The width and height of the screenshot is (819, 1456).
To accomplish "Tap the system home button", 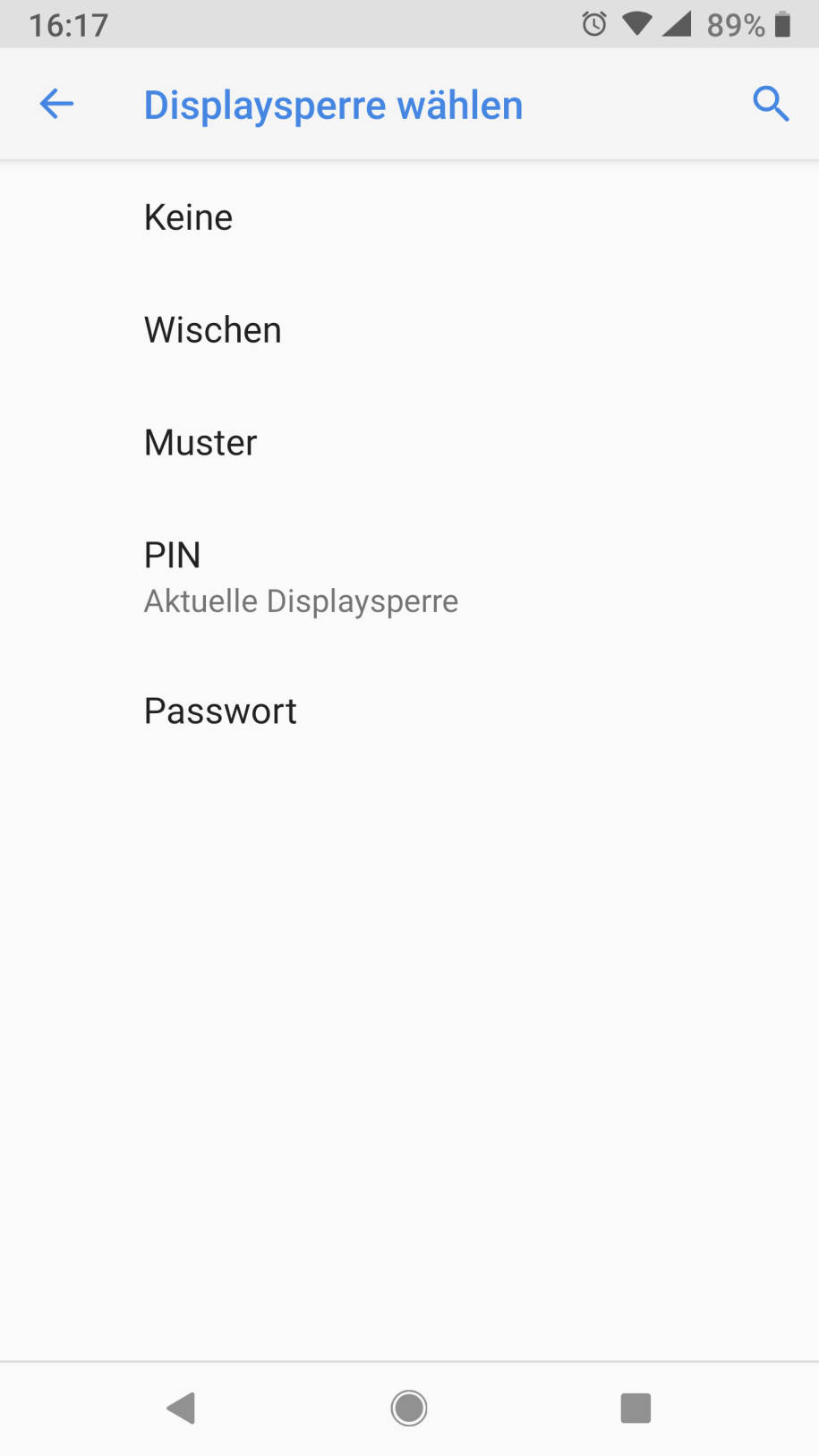I will point(409,1408).
